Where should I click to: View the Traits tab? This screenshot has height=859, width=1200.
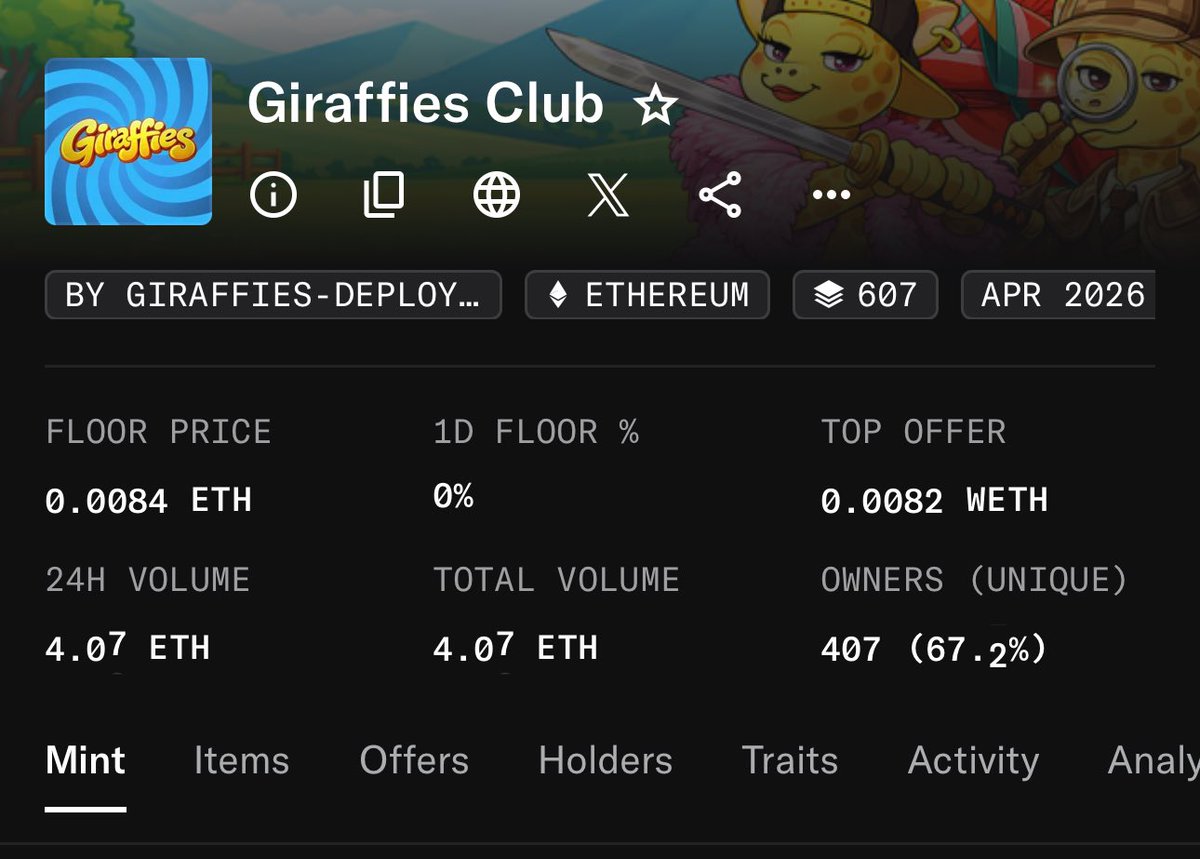[x=789, y=761]
